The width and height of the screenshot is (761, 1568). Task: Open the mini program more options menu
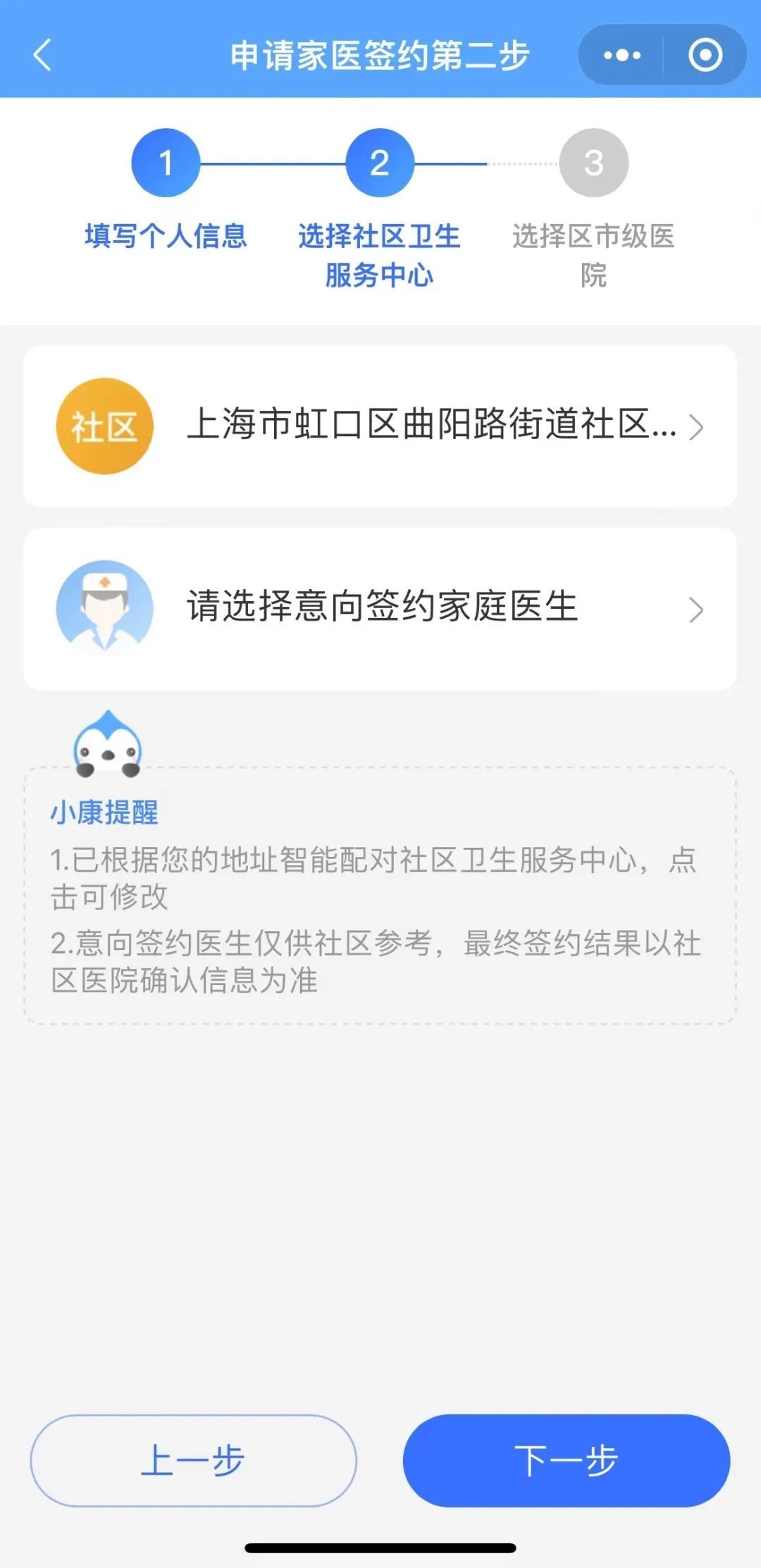point(622,55)
